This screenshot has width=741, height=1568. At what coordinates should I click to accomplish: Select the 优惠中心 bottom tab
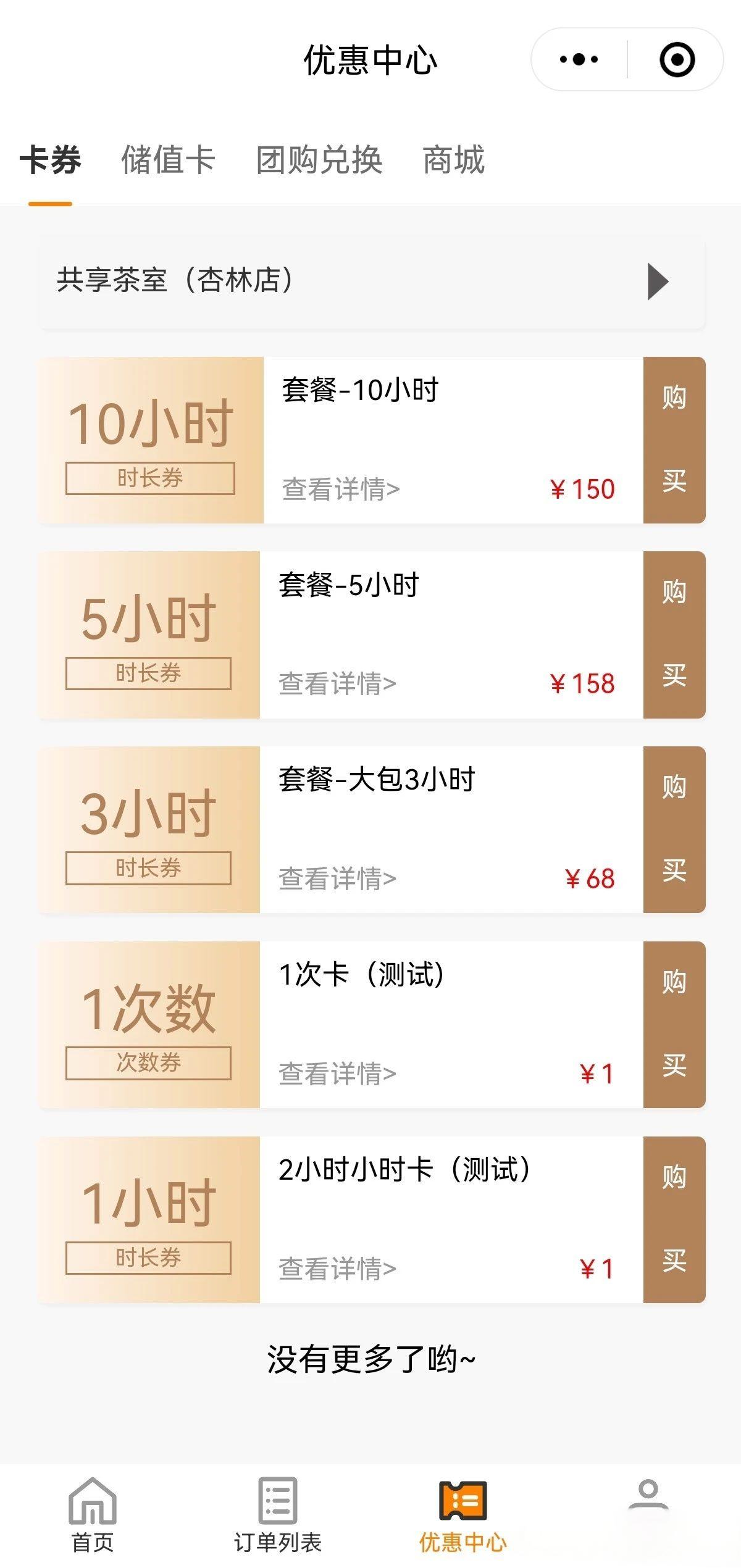[x=463, y=1516]
